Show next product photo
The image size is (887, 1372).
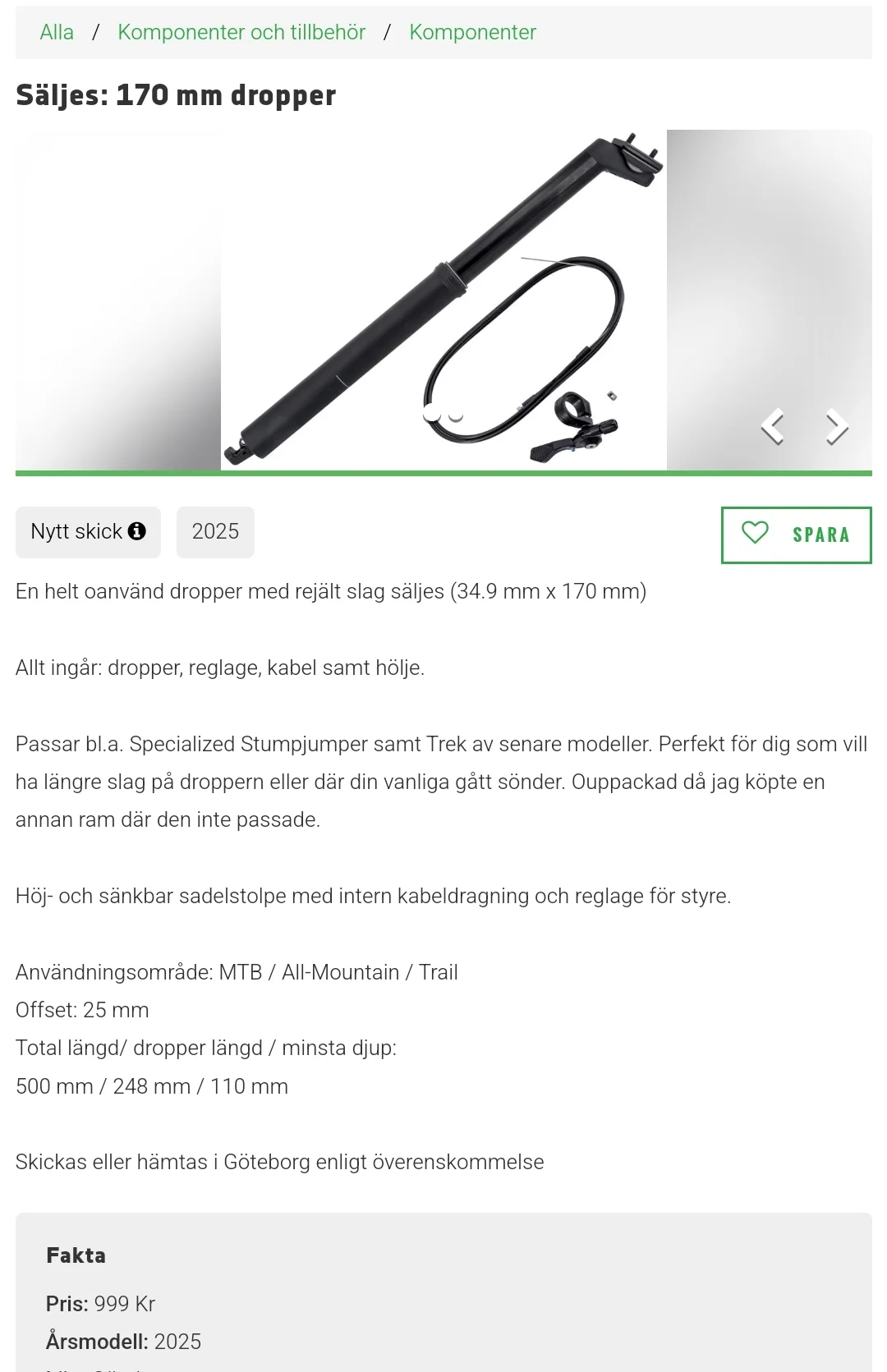(x=836, y=427)
